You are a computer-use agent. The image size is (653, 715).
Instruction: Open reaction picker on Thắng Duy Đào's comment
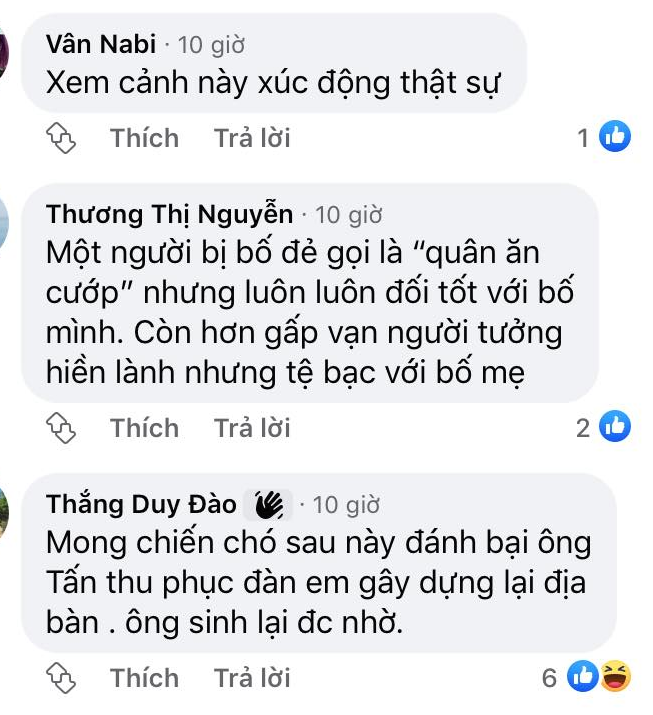click(x=63, y=678)
